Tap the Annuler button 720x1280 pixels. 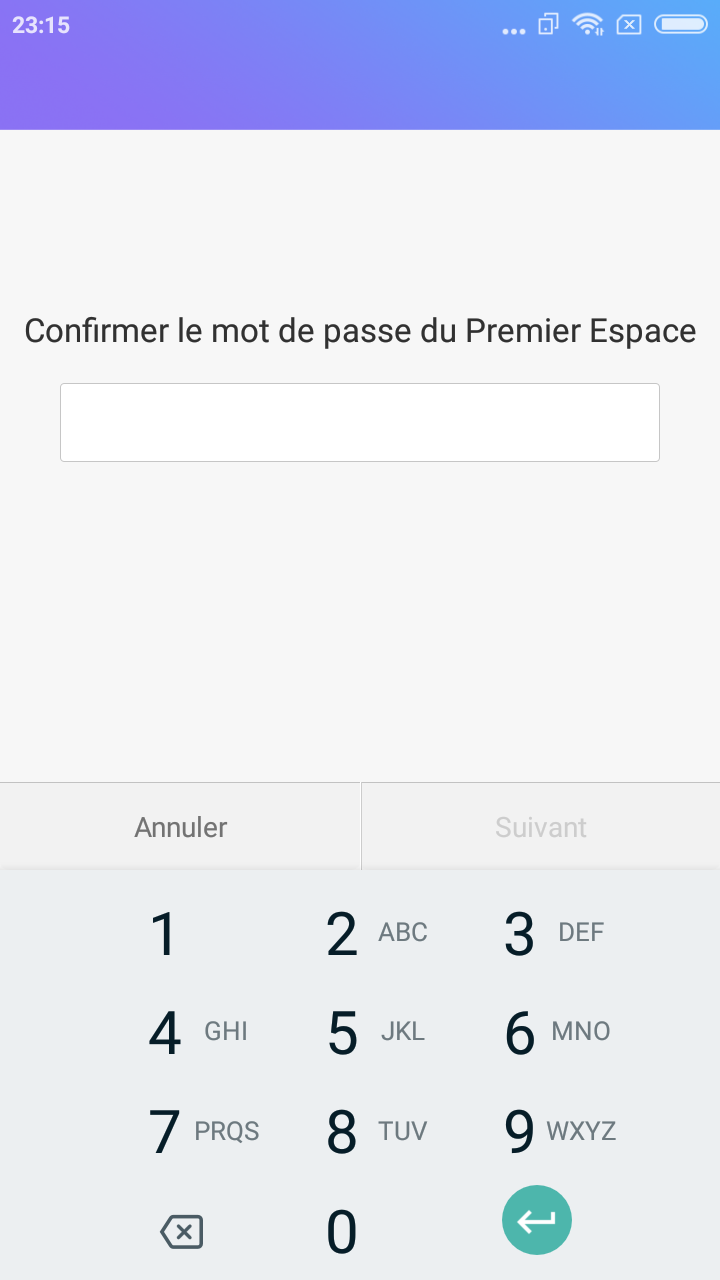(180, 827)
